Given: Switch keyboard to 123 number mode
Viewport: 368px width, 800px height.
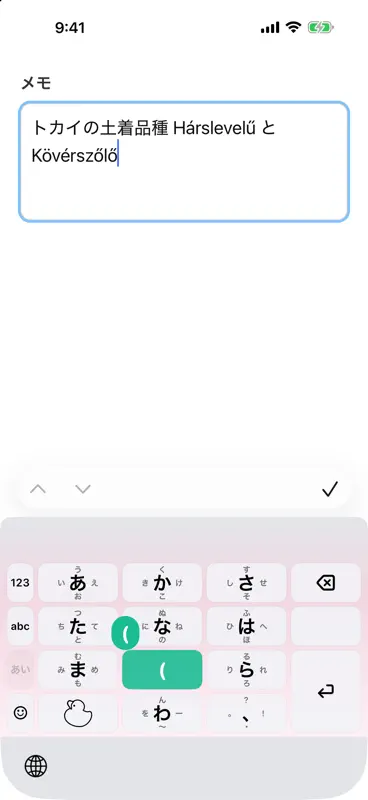Looking at the screenshot, I should tap(20, 583).
